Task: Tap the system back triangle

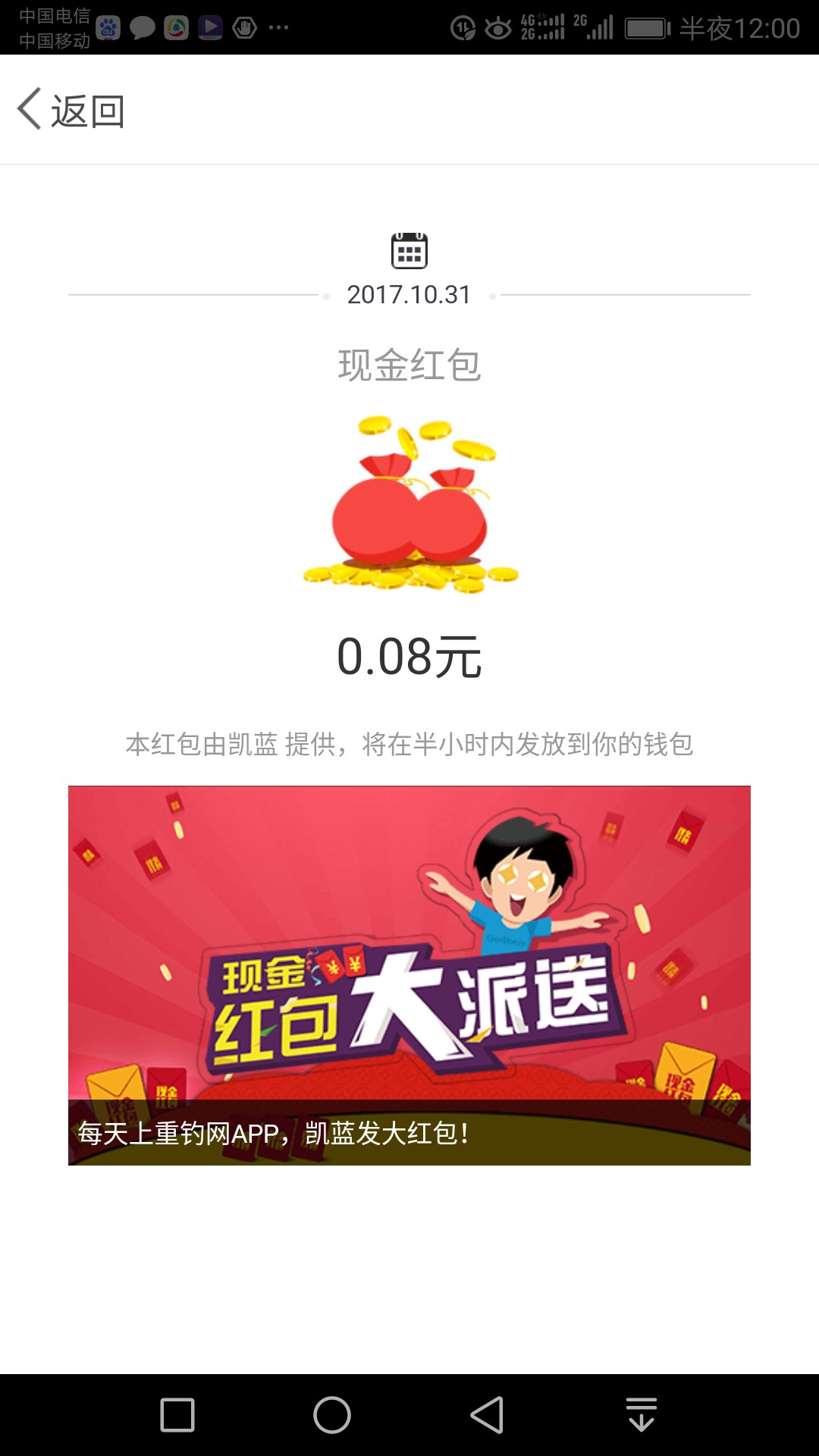Action: tap(487, 1415)
